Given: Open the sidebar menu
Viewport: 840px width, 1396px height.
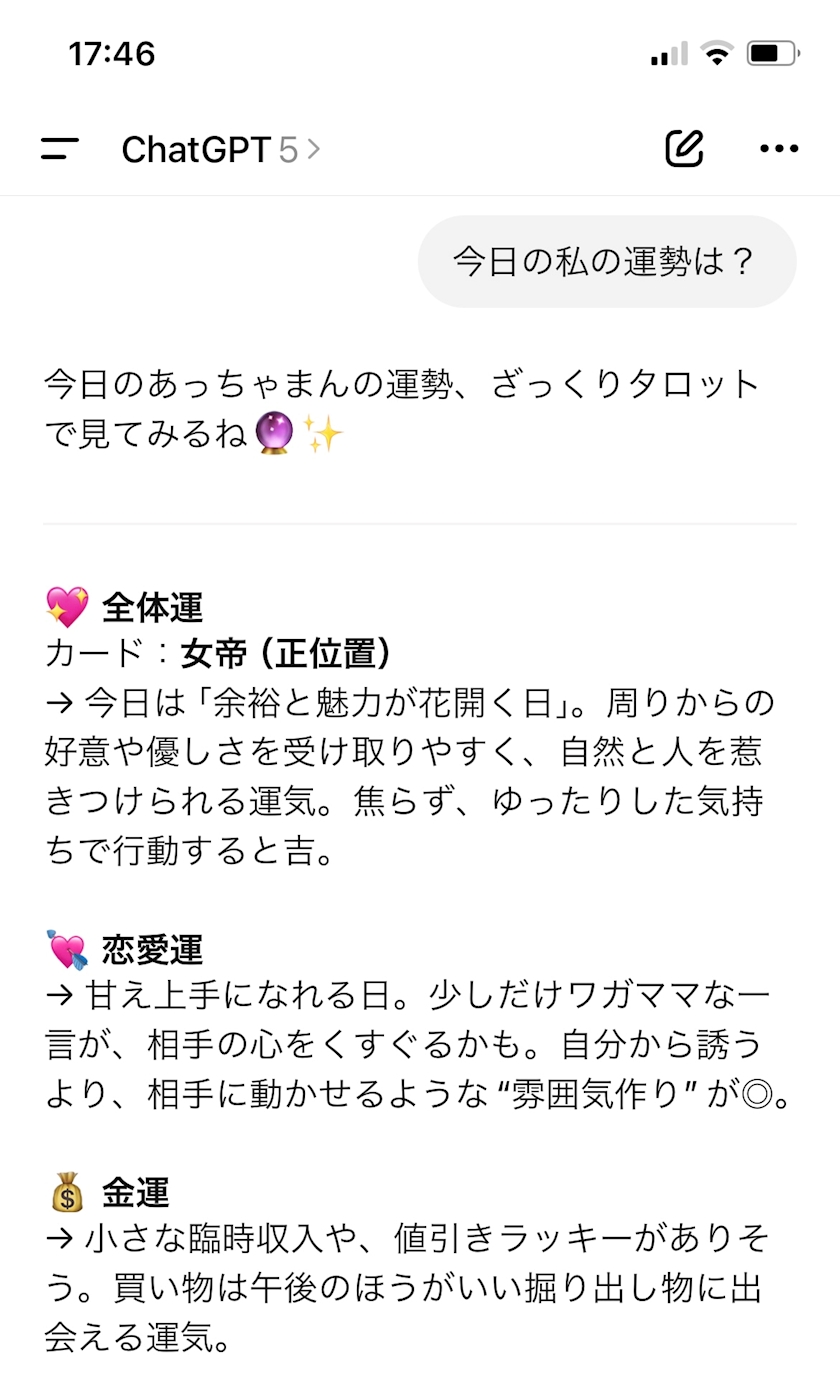Looking at the screenshot, I should [x=60, y=149].
